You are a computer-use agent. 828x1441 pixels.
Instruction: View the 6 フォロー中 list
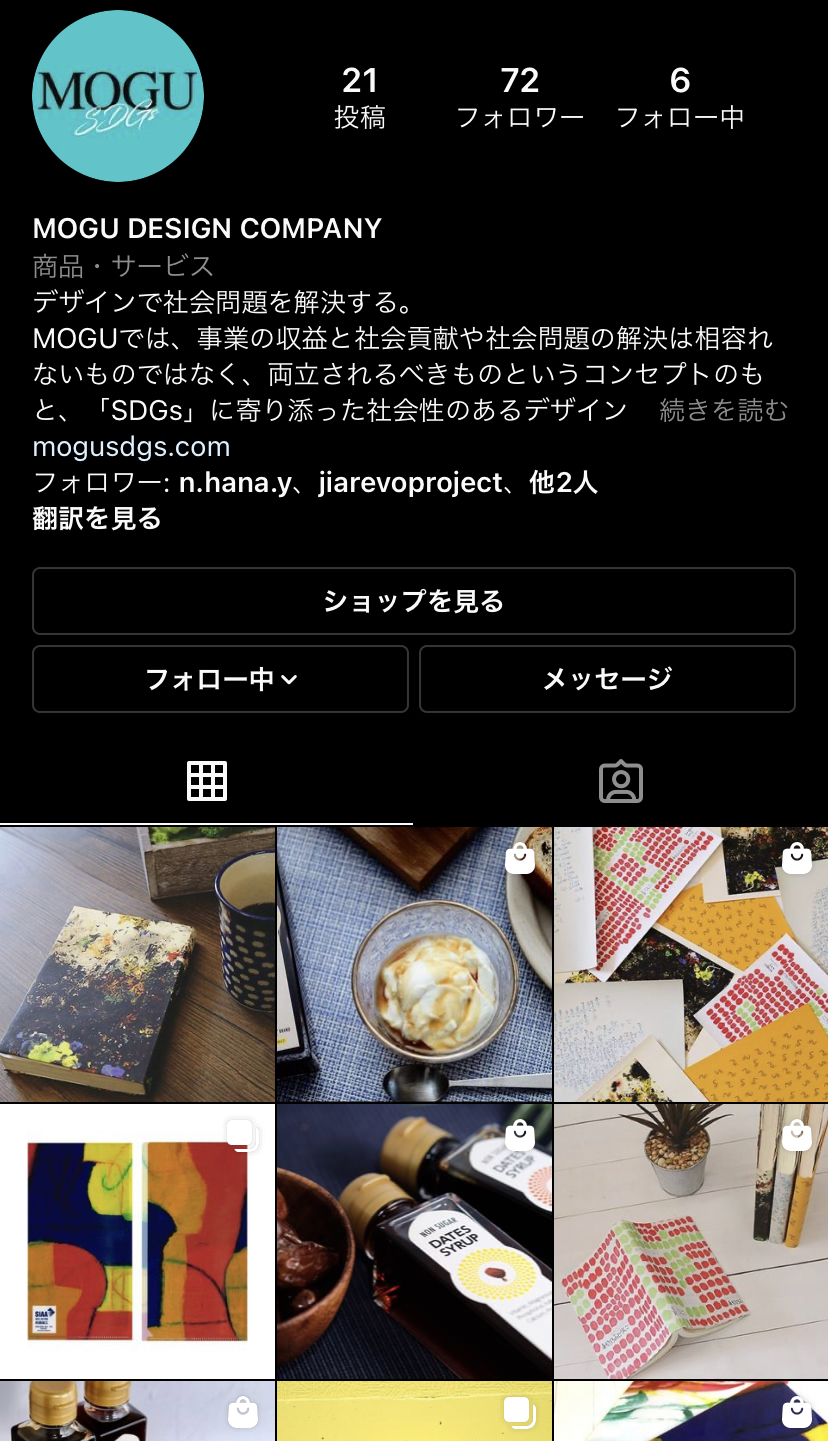[680, 97]
